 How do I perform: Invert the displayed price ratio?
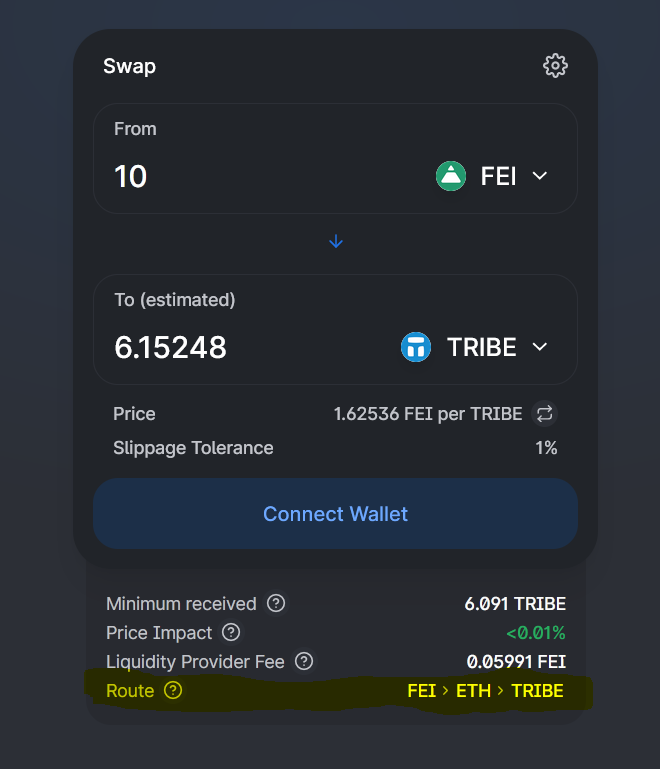click(x=545, y=413)
